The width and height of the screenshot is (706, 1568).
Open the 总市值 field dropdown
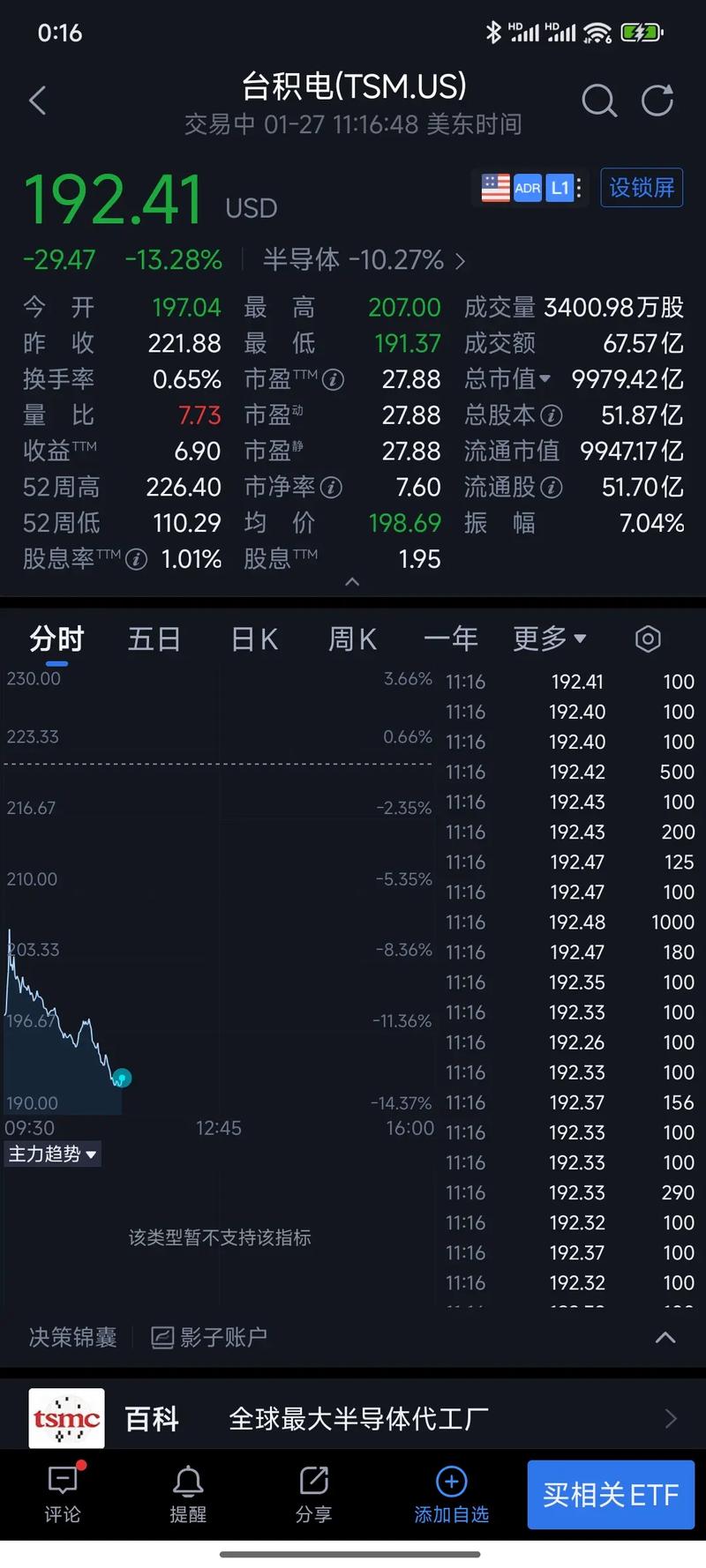tap(545, 379)
